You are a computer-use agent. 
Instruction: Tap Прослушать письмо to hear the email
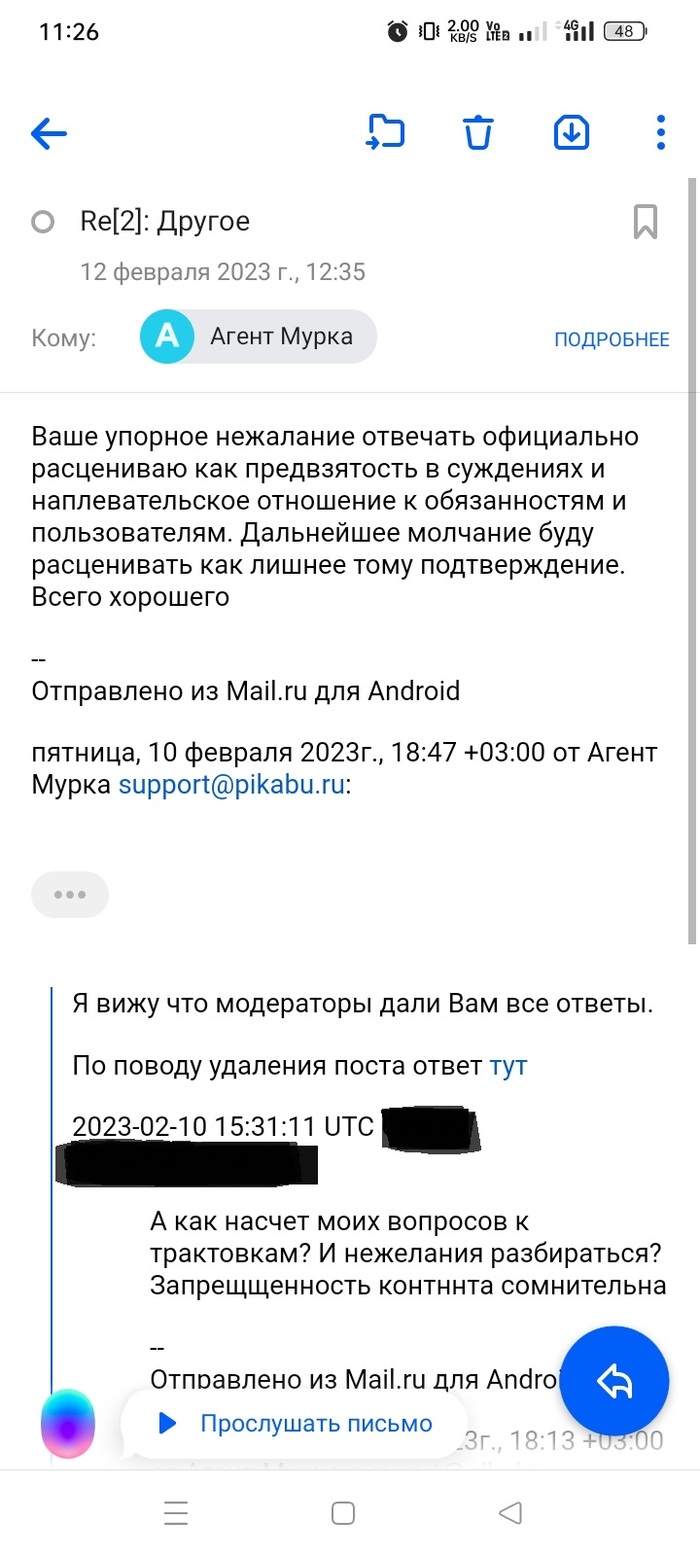tap(295, 1423)
